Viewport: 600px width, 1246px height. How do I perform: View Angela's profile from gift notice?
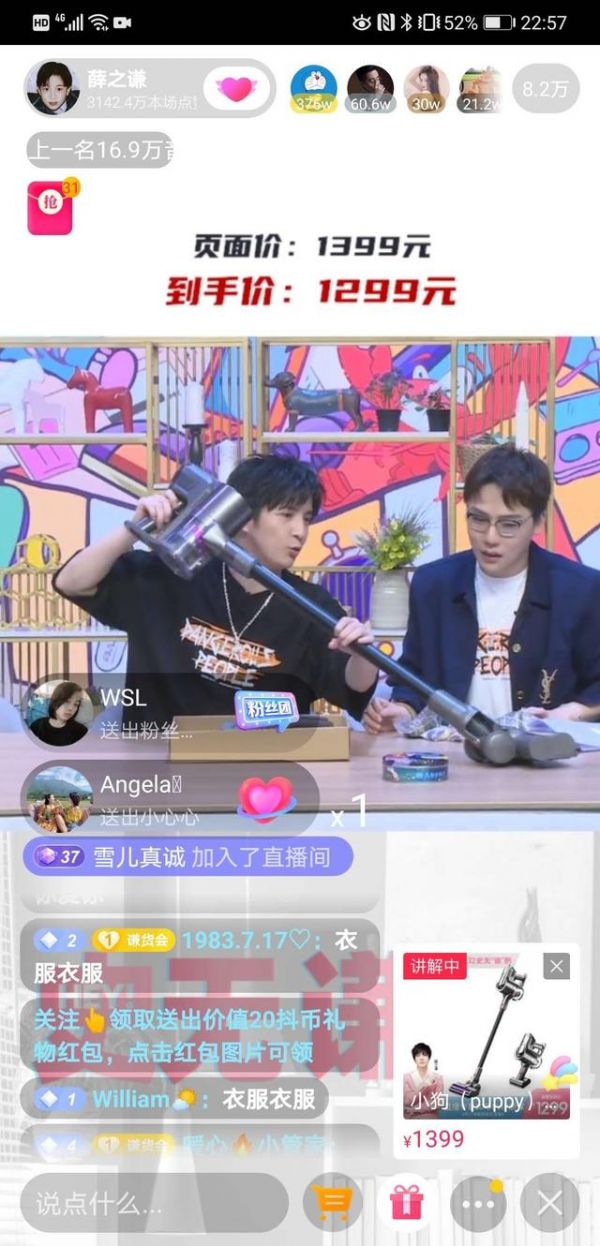click(x=58, y=800)
